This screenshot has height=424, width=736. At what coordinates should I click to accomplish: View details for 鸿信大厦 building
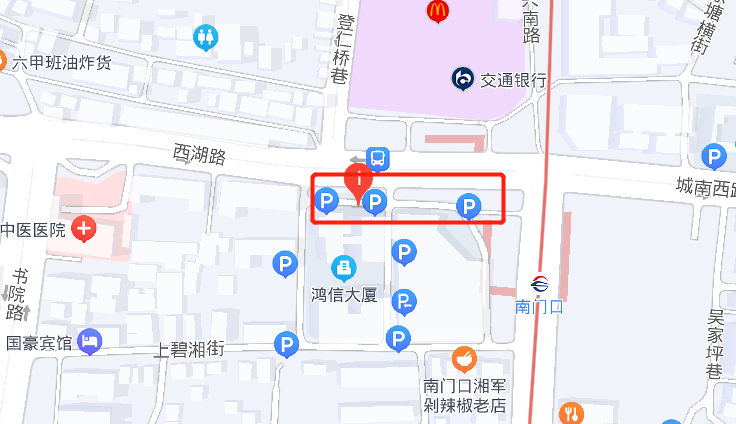pos(343,267)
